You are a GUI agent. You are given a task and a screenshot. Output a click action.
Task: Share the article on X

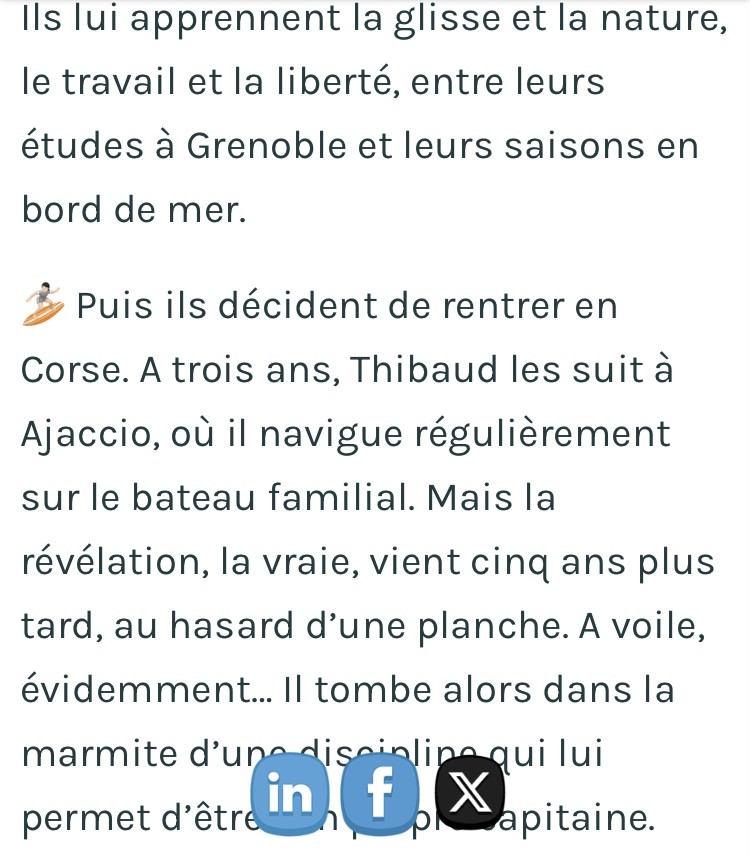[x=467, y=794]
